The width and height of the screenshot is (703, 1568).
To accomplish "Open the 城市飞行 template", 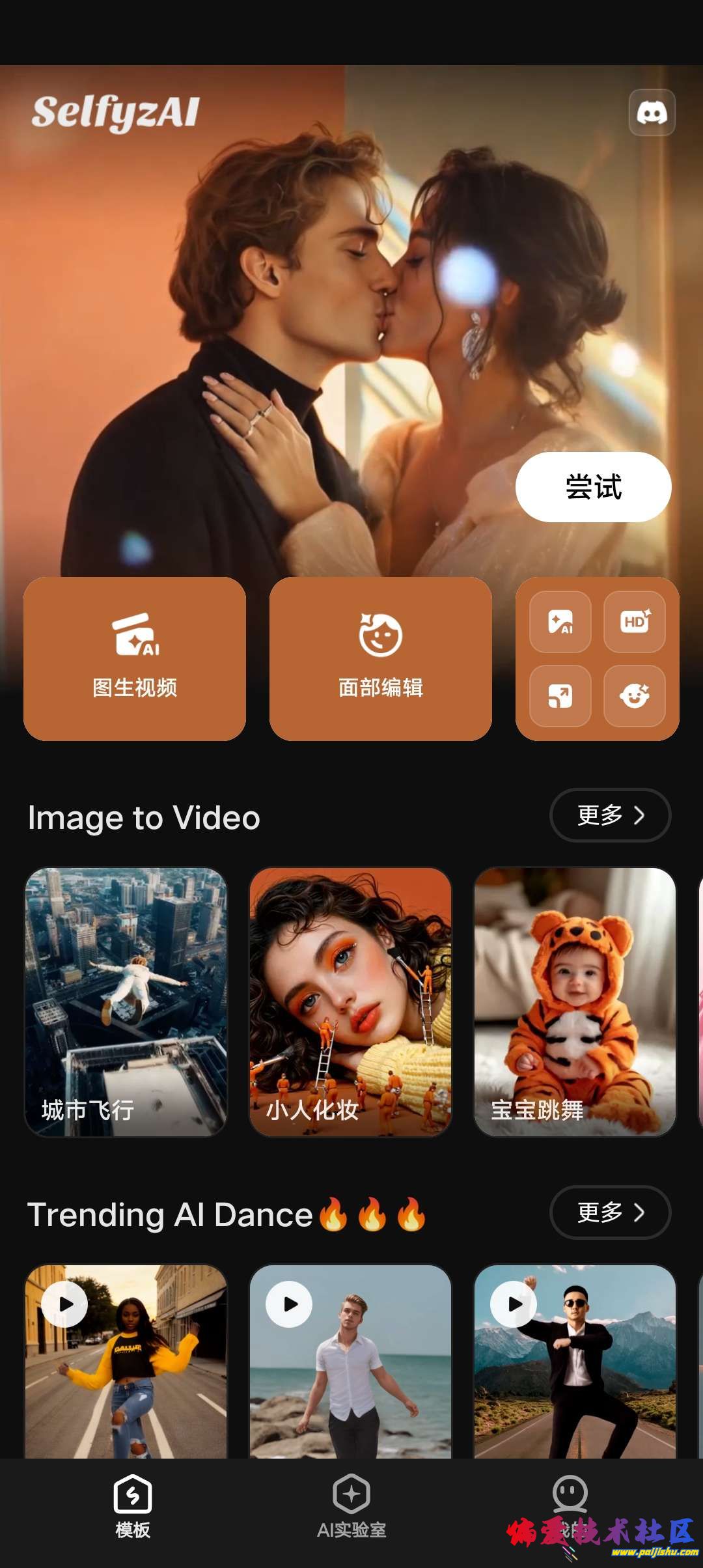I will click(x=126, y=1001).
